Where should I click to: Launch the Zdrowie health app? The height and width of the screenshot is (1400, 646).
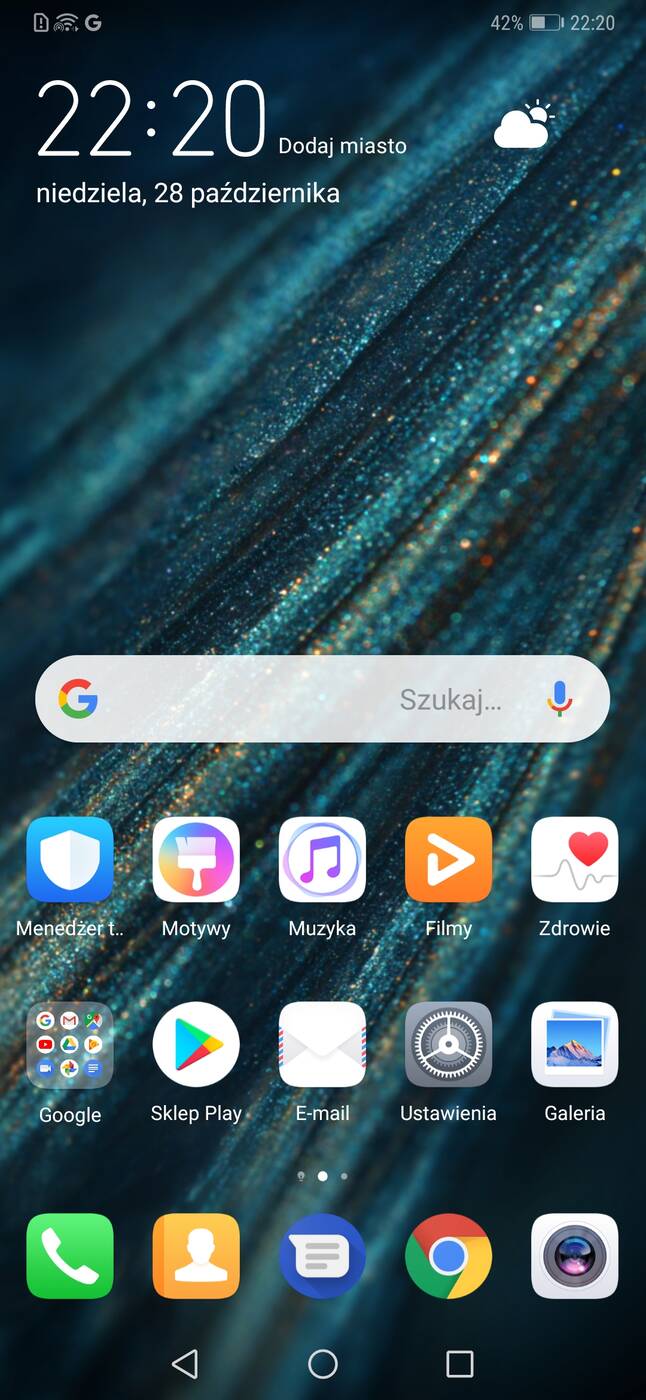tap(574, 860)
